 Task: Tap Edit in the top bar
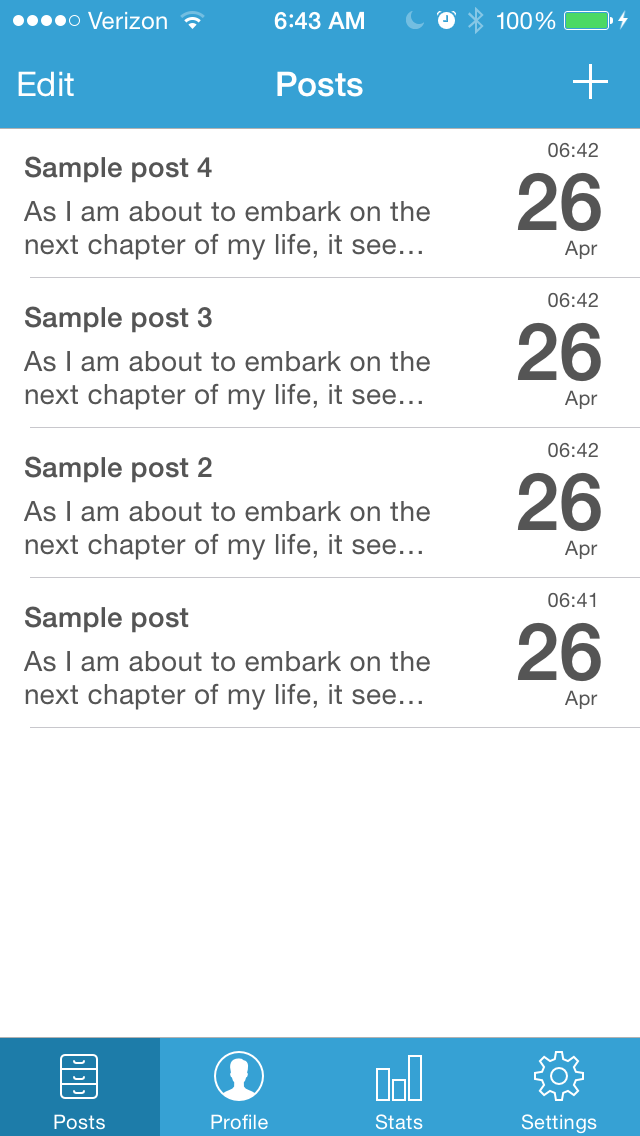46,85
